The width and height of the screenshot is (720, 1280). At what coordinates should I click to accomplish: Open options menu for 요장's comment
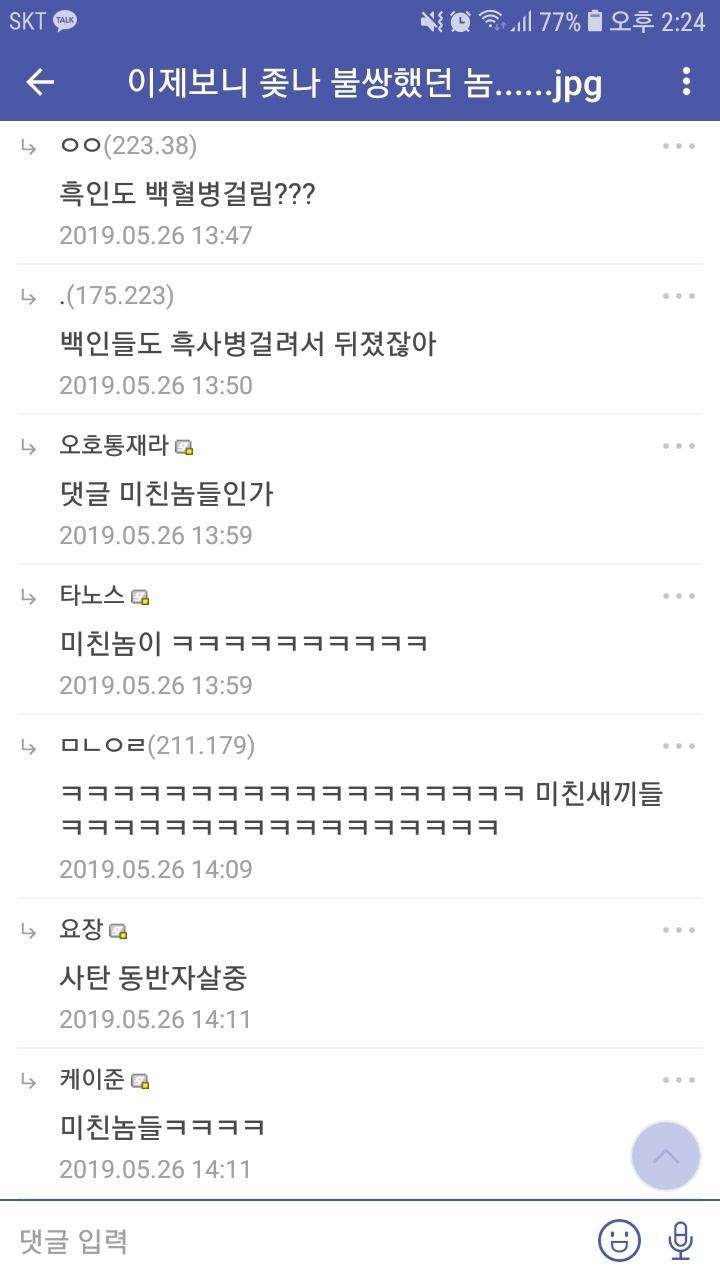pos(678,928)
